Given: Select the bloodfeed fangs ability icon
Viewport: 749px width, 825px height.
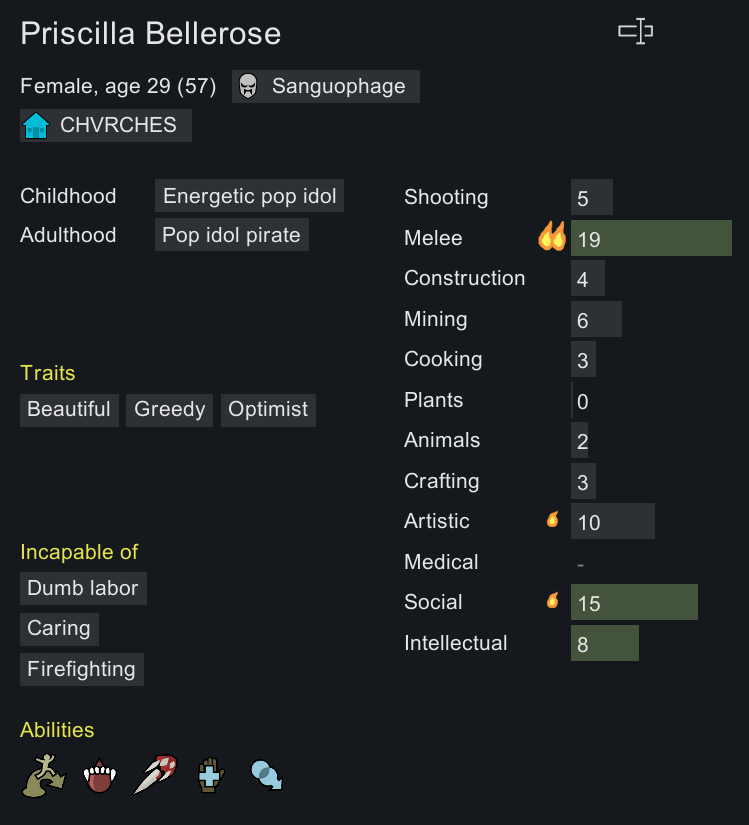Looking at the screenshot, I should point(99,776).
